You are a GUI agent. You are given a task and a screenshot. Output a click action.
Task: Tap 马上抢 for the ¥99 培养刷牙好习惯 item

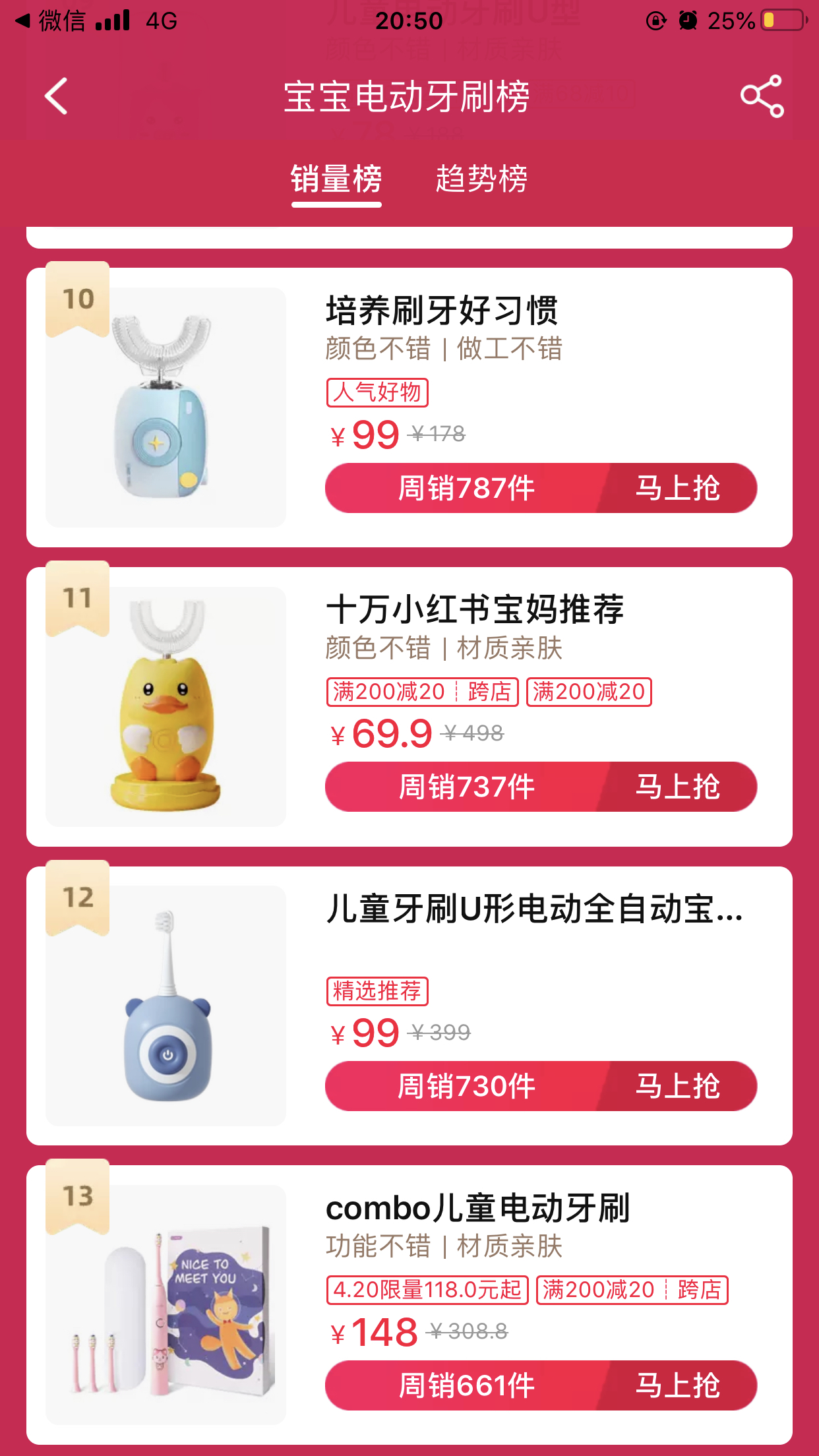pyautogui.click(x=677, y=489)
